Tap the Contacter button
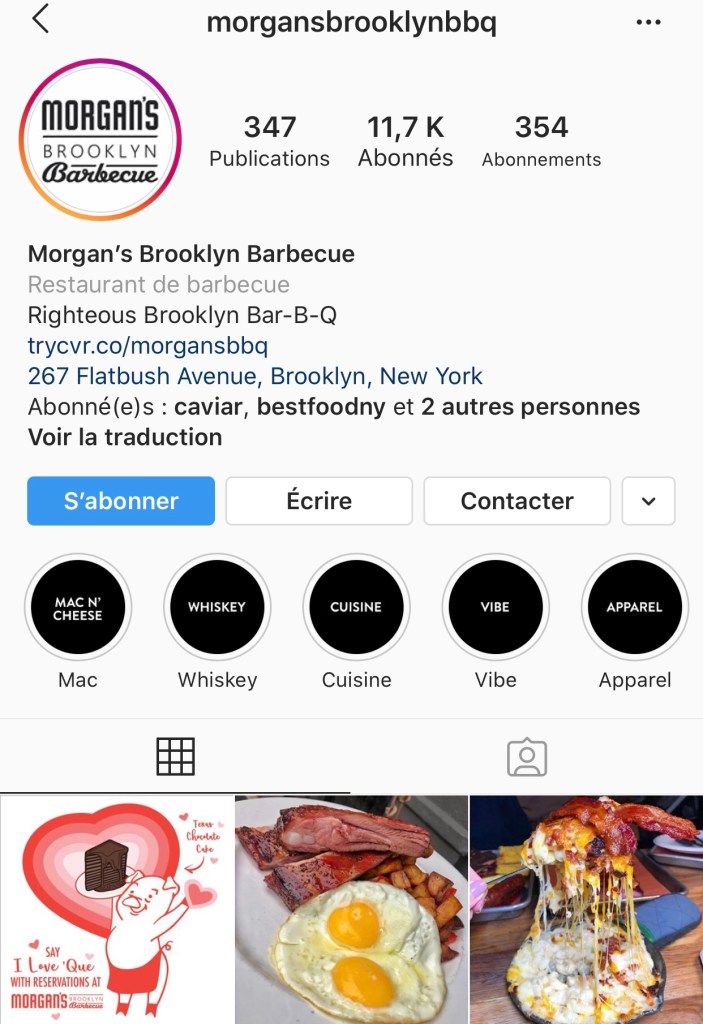This screenshot has width=703, height=1024. pos(517,501)
